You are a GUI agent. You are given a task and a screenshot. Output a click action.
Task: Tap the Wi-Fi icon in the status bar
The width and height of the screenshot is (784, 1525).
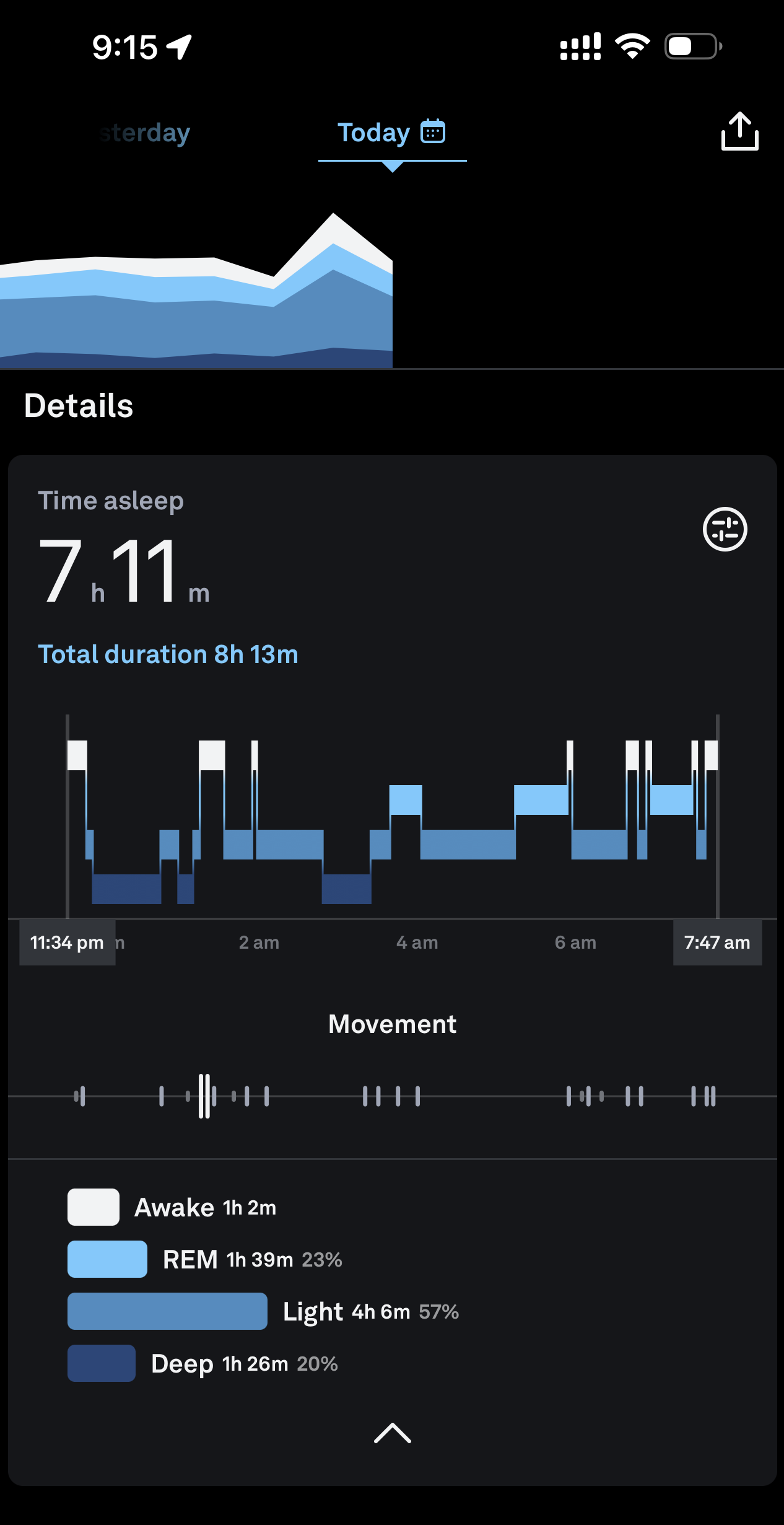[632, 44]
